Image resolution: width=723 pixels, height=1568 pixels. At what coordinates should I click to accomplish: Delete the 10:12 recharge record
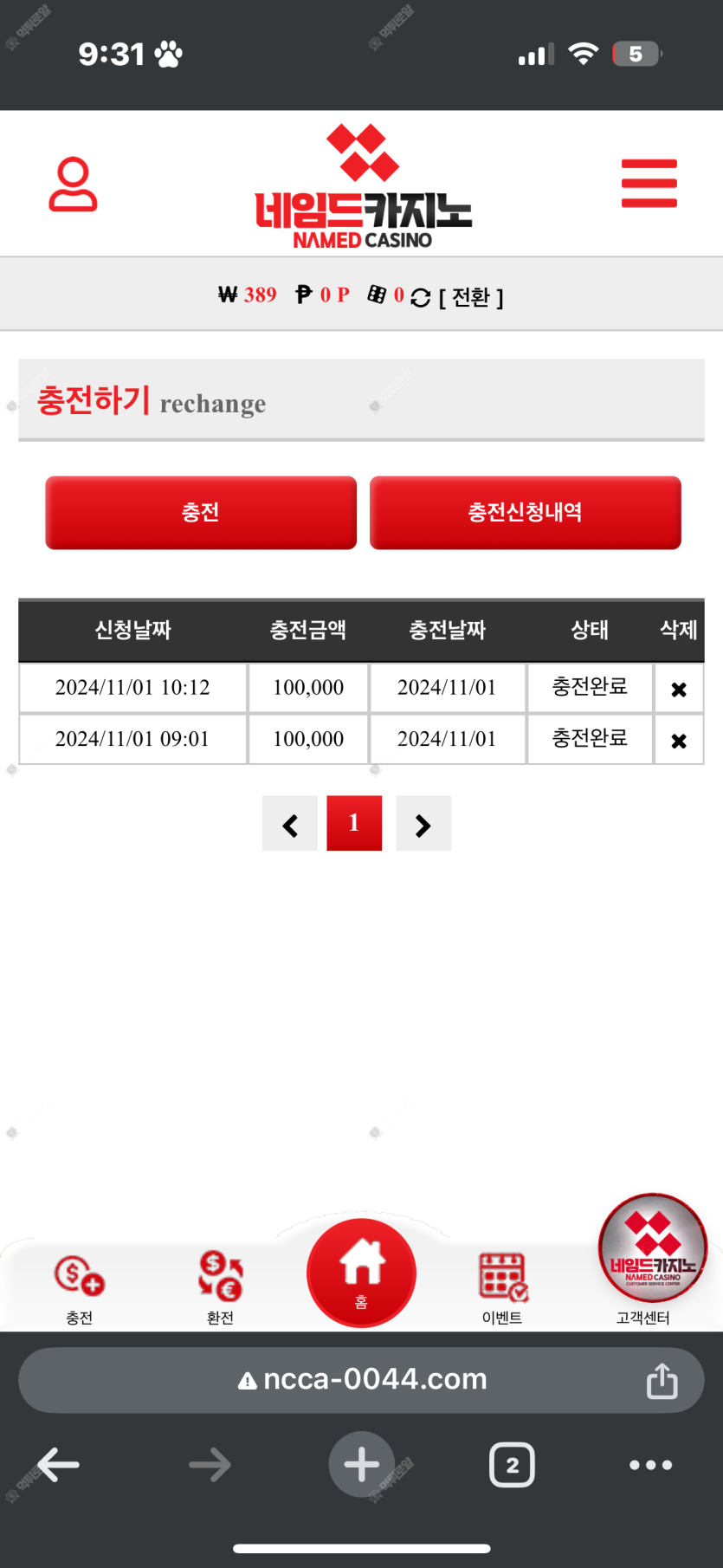pos(679,690)
